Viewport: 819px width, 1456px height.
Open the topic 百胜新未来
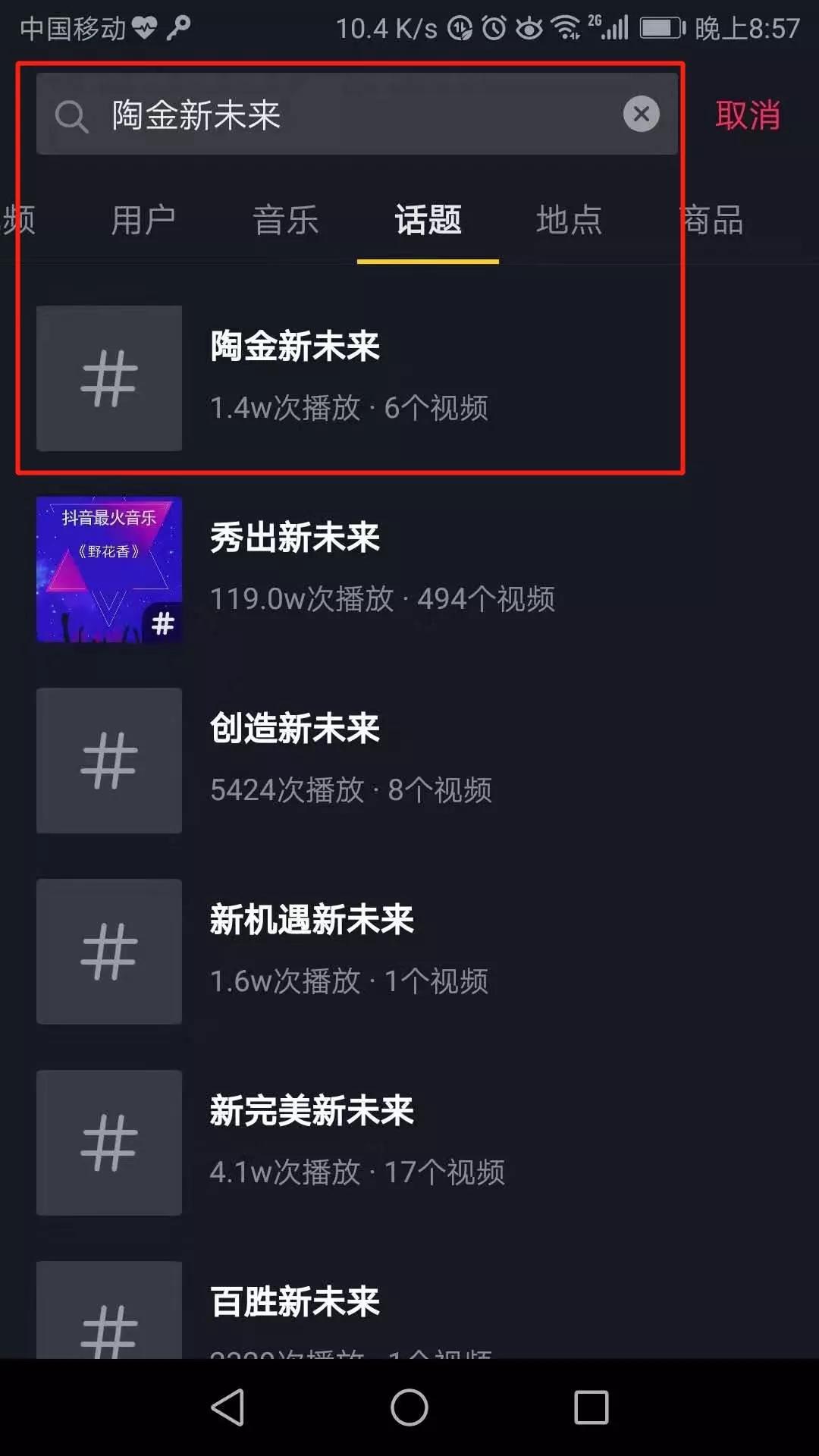tap(409, 1310)
